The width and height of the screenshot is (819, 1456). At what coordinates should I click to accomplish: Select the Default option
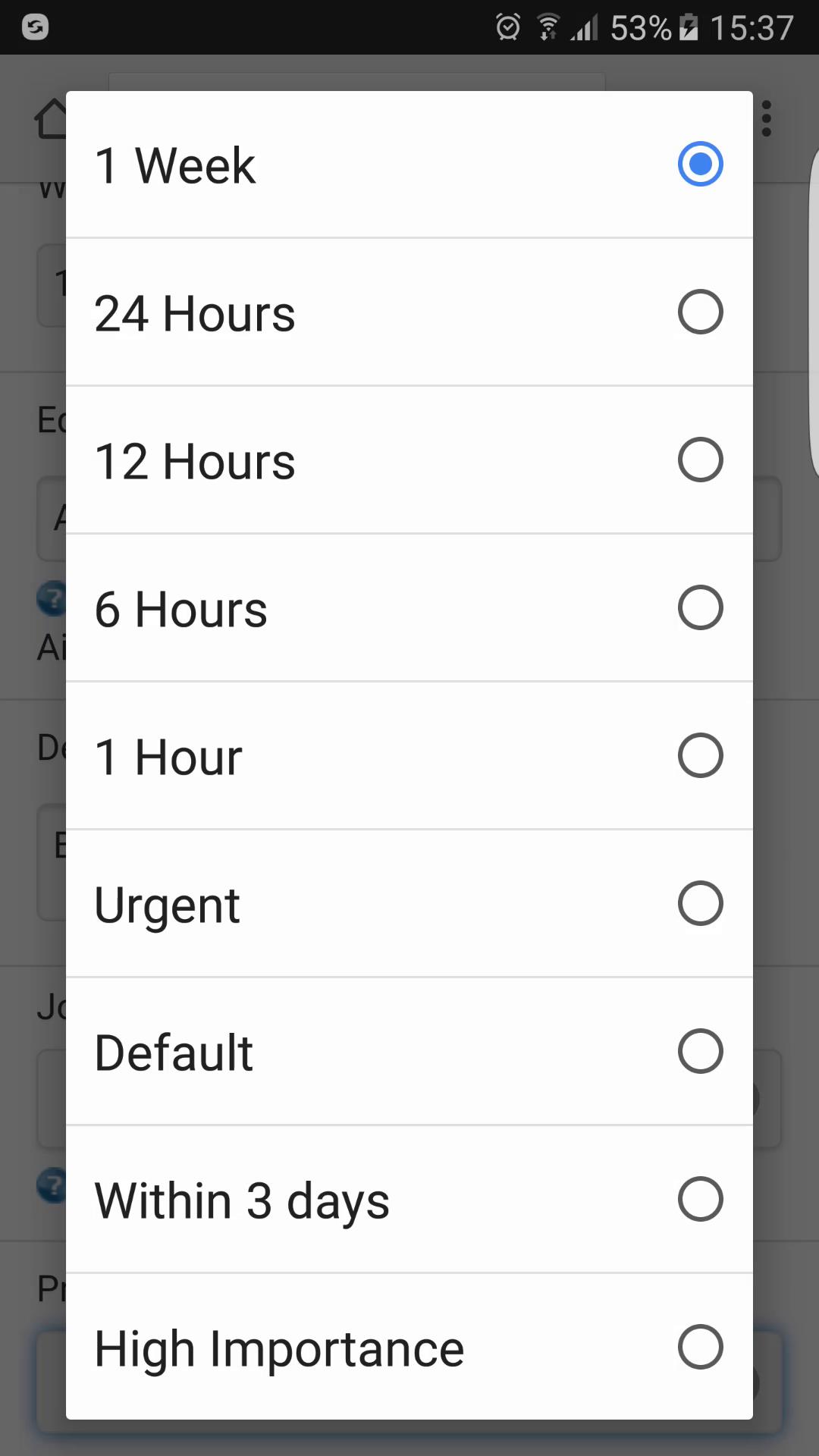[x=409, y=1052]
